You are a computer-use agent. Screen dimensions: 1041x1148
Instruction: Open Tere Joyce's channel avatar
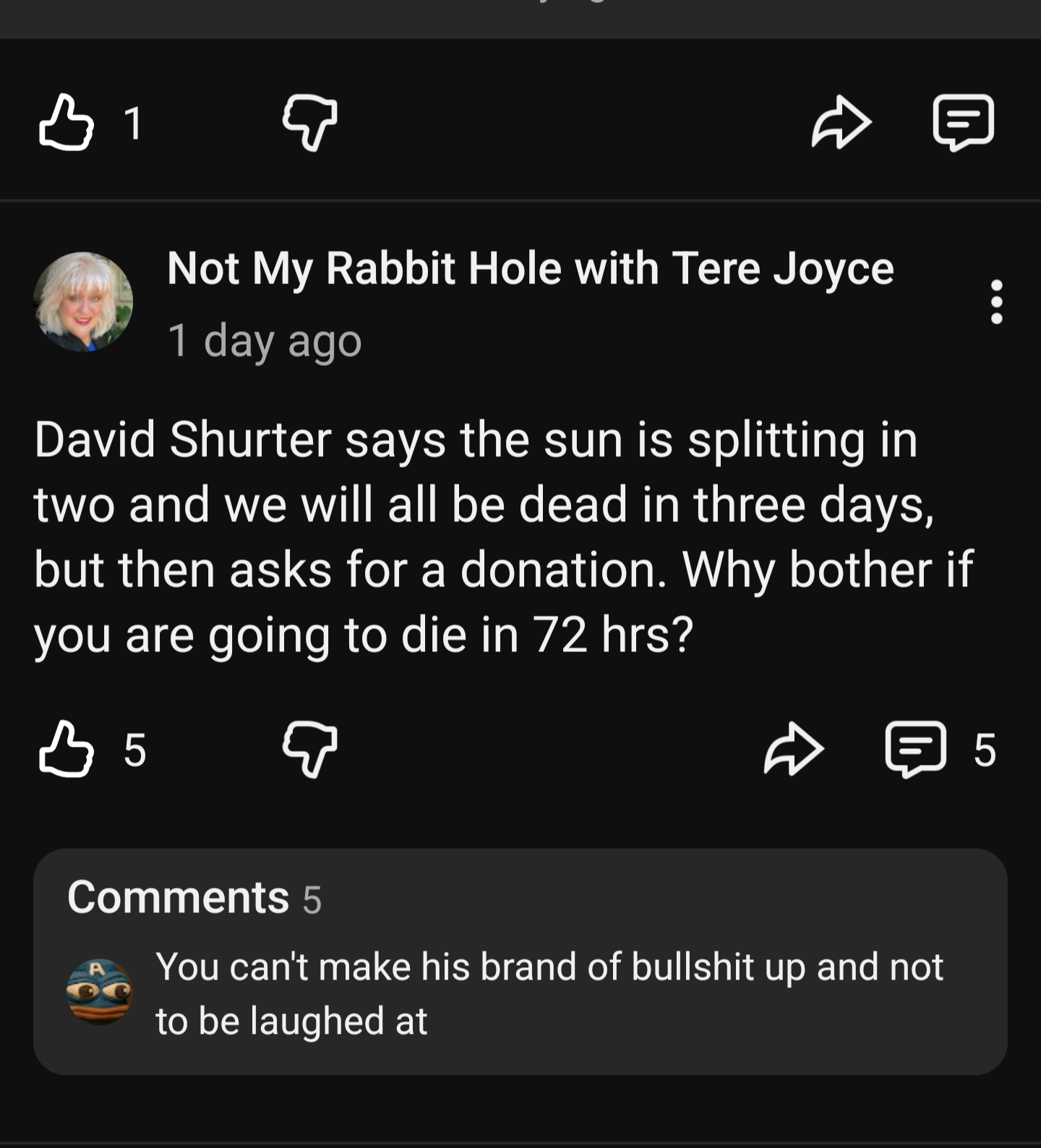[83, 302]
